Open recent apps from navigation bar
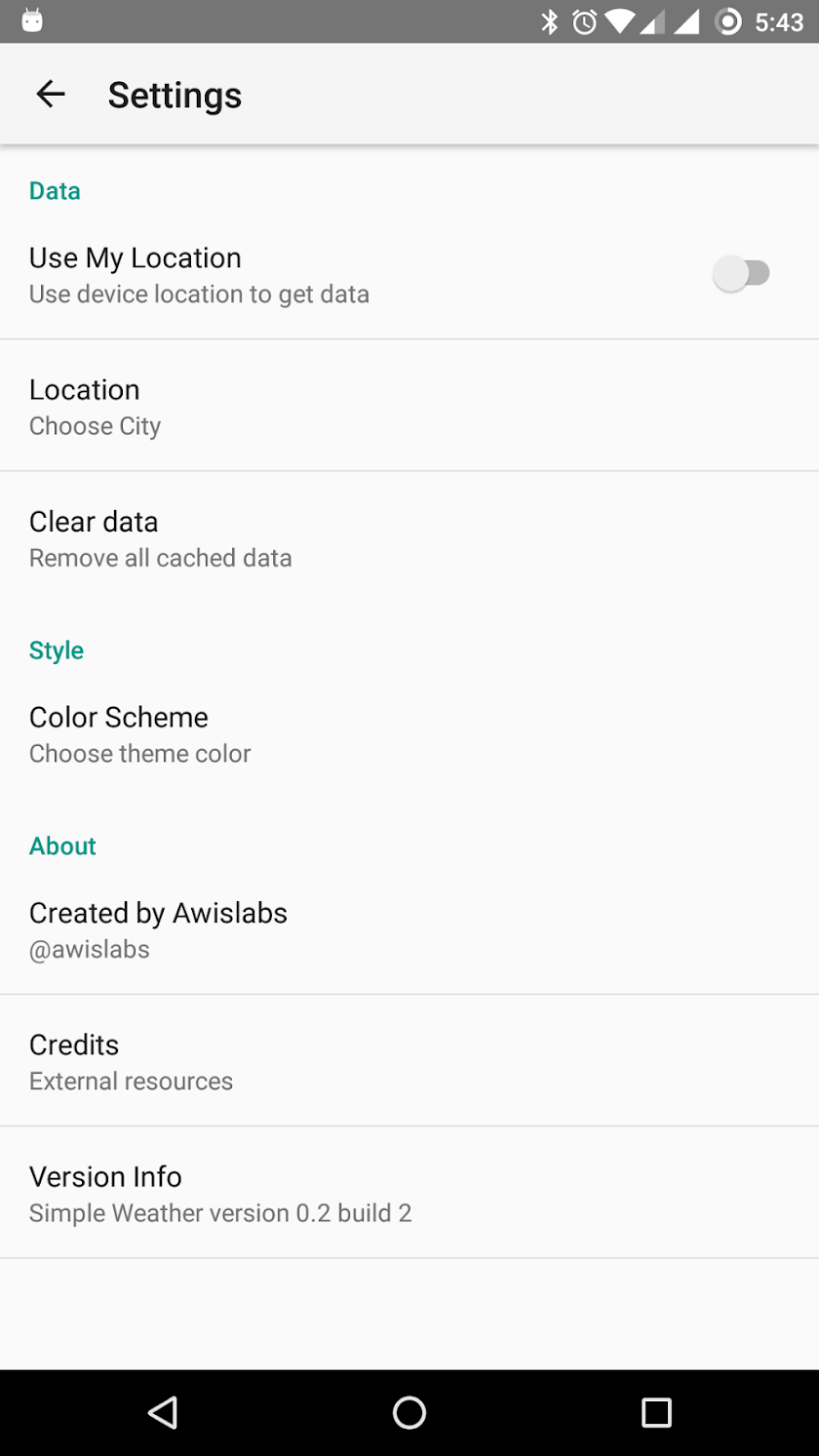This screenshot has height=1456, width=819. [x=656, y=1412]
